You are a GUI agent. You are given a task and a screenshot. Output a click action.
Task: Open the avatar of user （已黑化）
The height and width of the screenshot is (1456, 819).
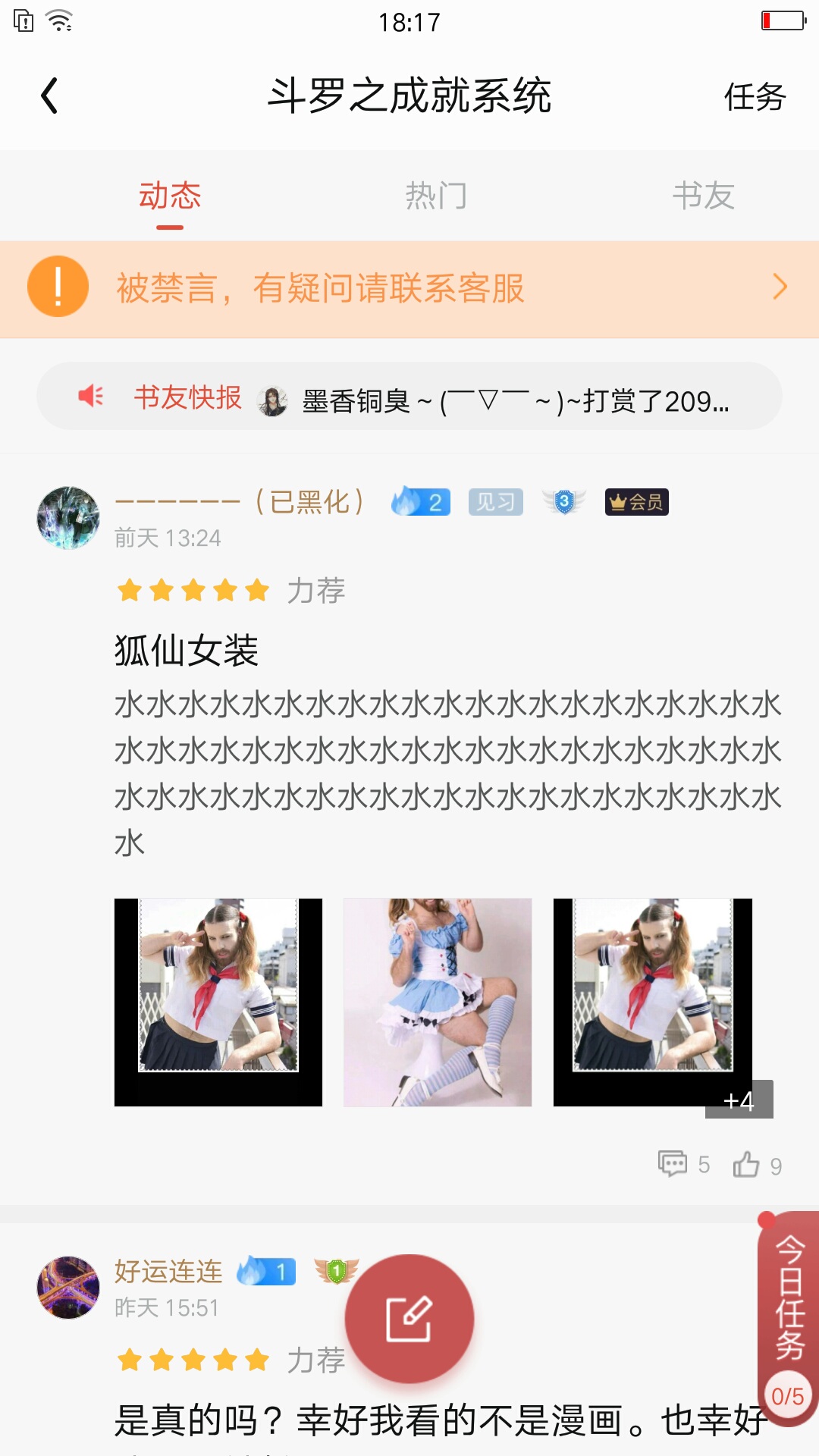tap(68, 518)
